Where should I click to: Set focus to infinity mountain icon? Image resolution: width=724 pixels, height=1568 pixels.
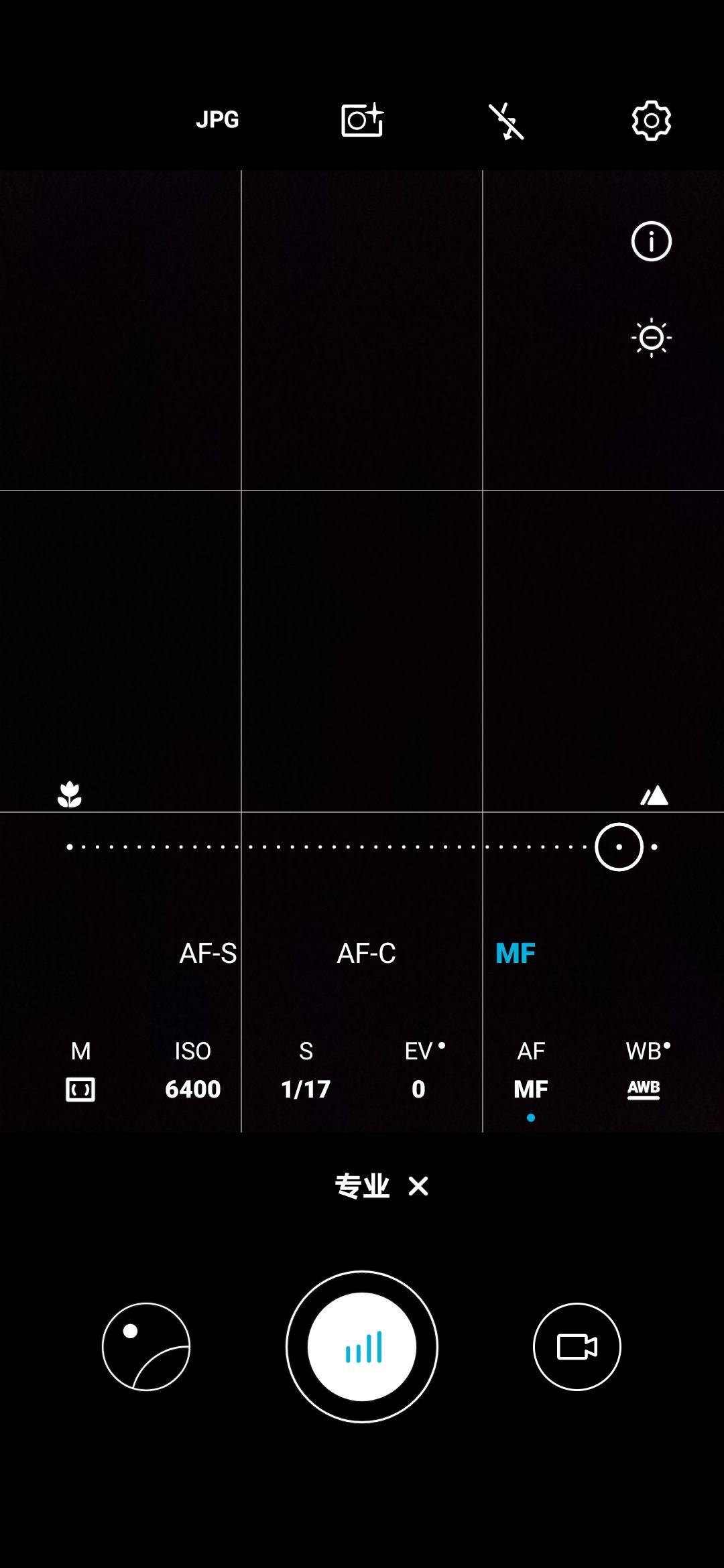pyautogui.click(x=654, y=795)
